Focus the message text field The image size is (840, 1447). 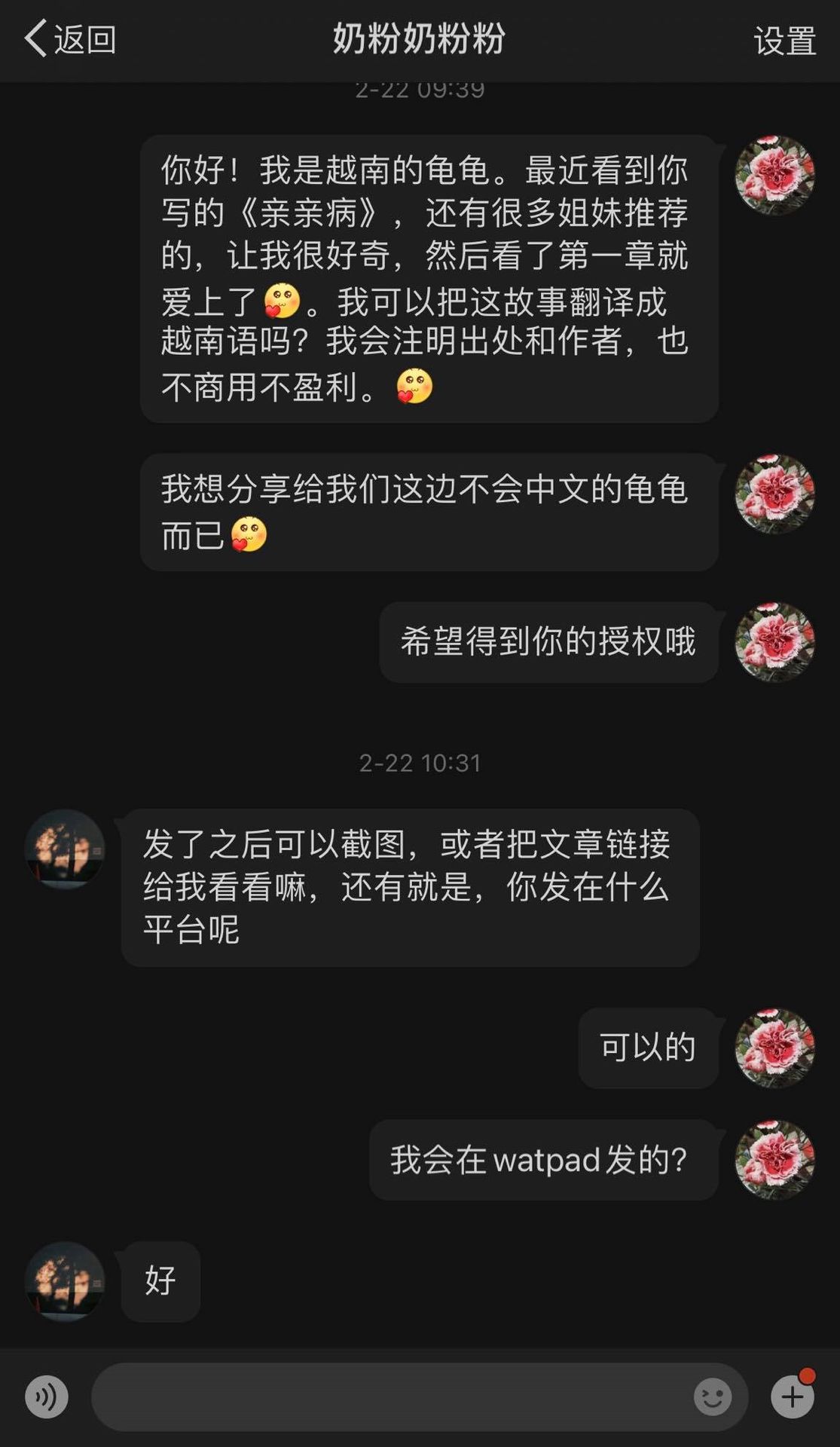tap(392, 1397)
